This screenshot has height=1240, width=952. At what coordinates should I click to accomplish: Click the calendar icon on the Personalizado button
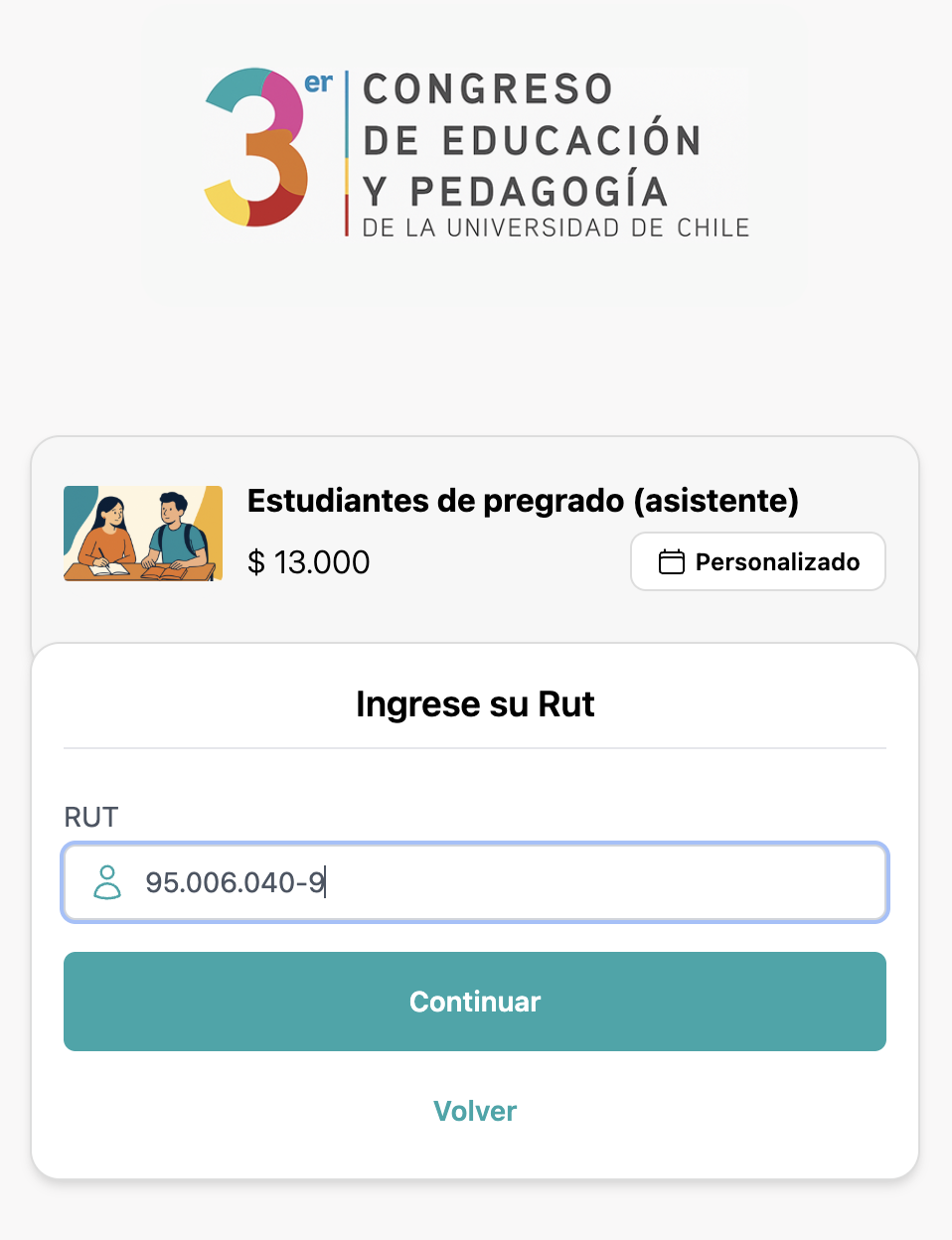pos(671,561)
